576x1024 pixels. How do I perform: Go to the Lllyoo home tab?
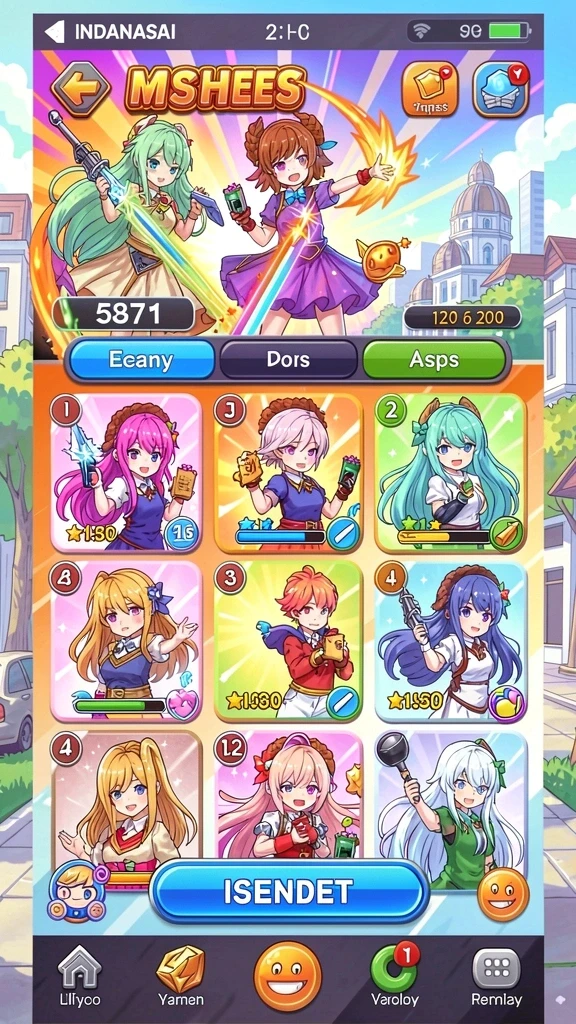click(79, 977)
